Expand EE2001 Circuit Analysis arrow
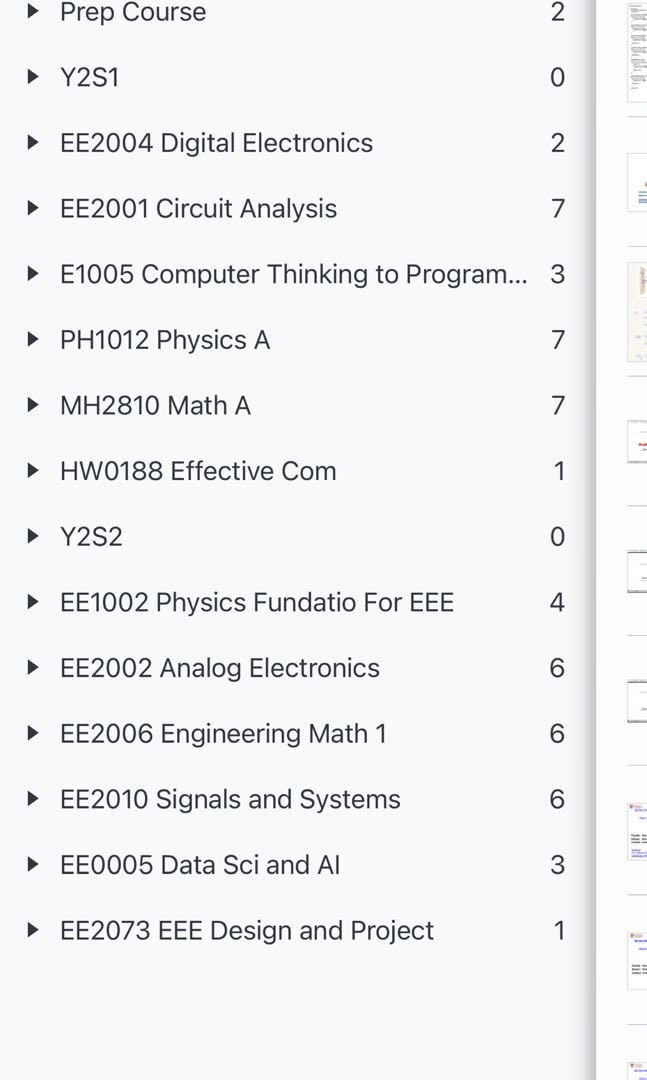 33,208
